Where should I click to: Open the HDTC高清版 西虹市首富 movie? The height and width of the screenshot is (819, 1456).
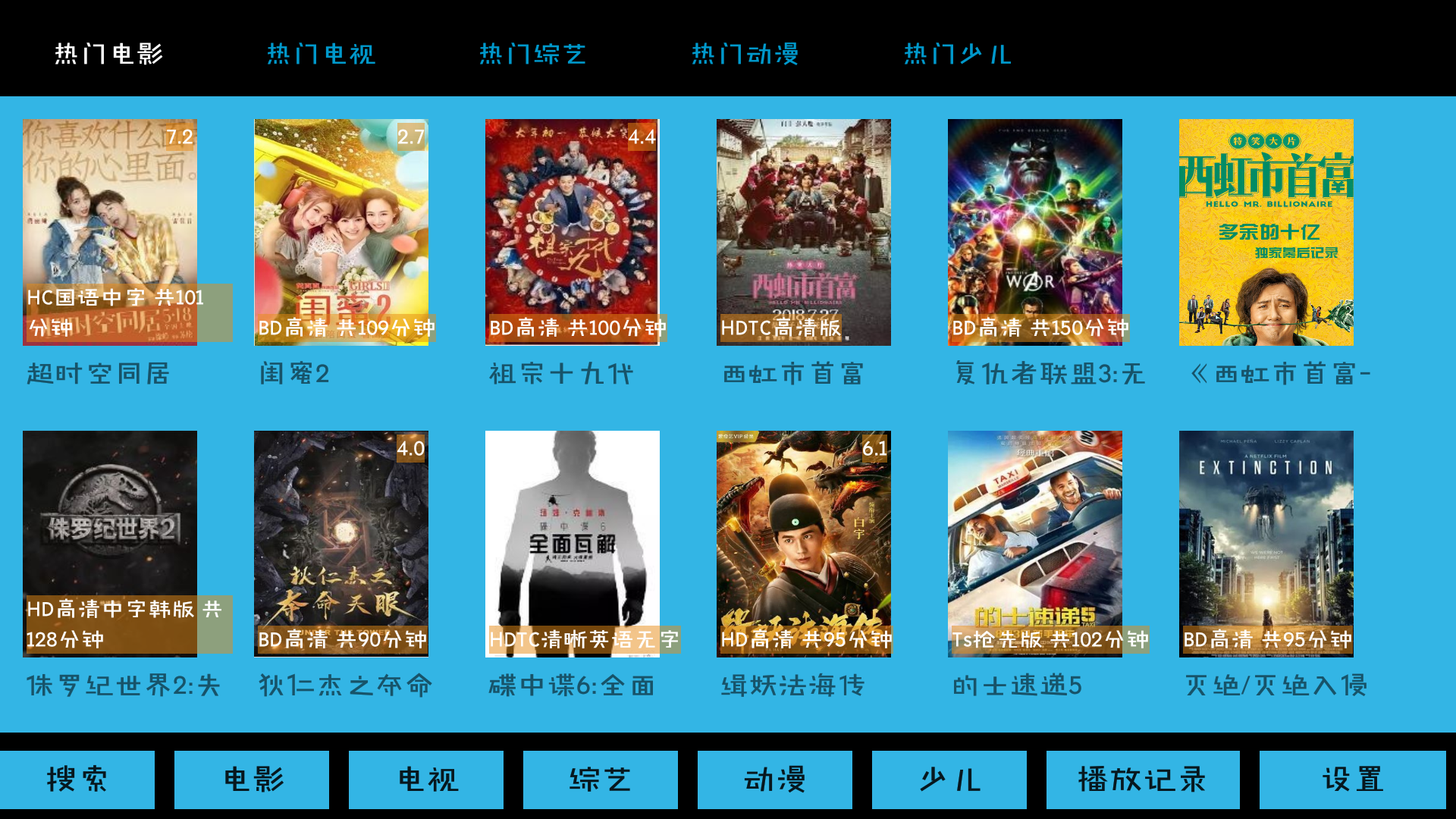[804, 232]
